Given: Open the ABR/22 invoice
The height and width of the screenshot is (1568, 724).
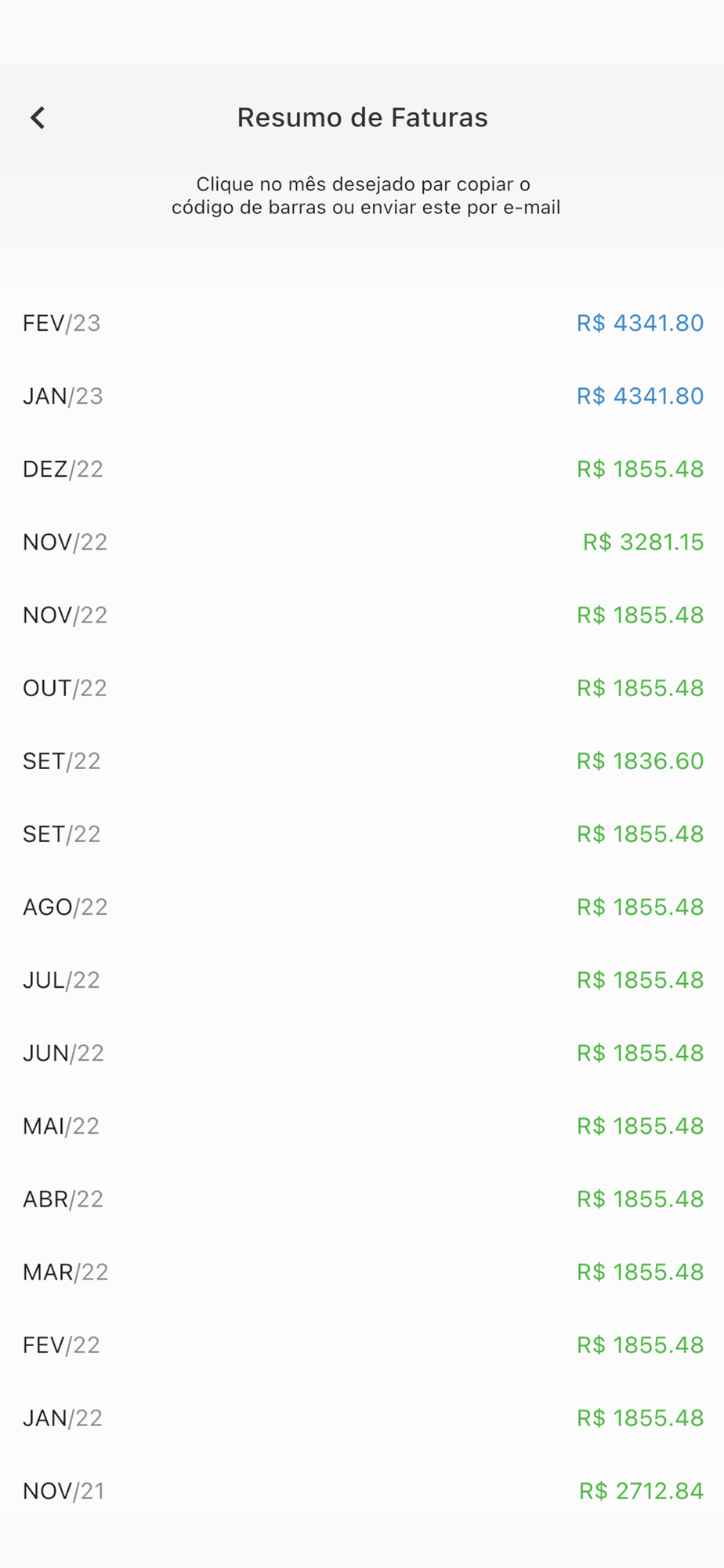Looking at the screenshot, I should (362, 1199).
